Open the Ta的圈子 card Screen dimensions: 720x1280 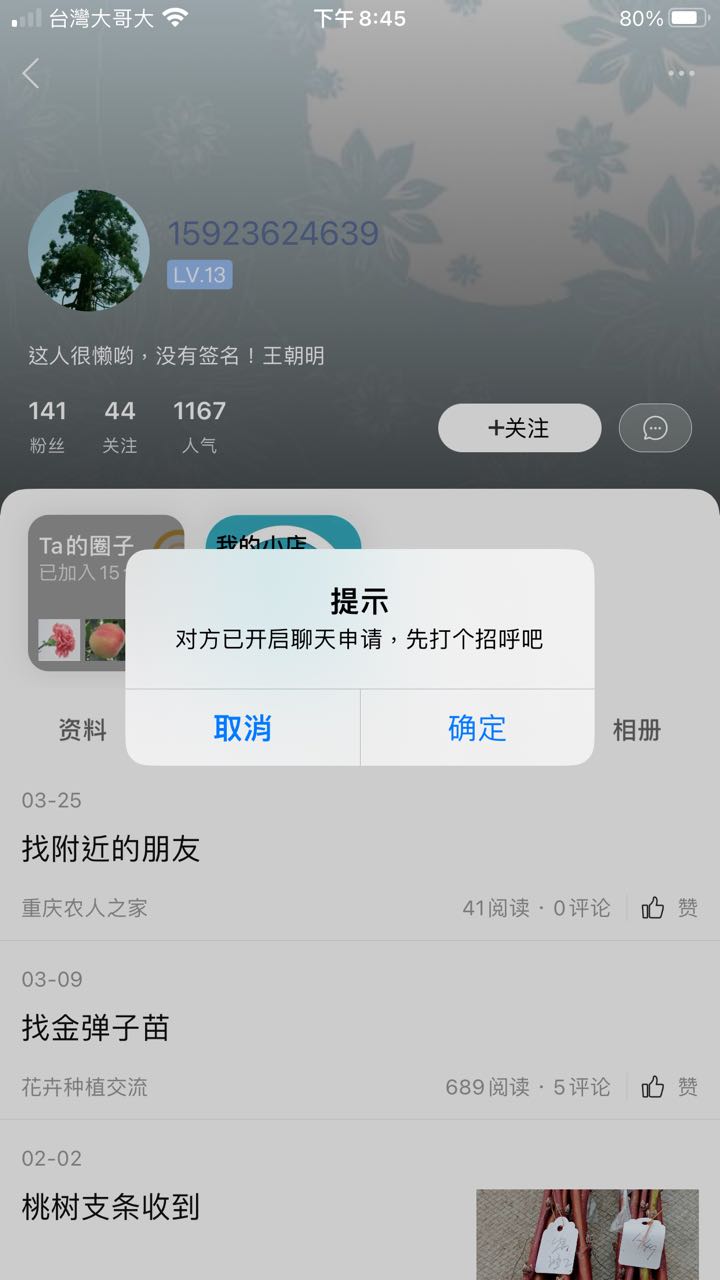[x=106, y=593]
